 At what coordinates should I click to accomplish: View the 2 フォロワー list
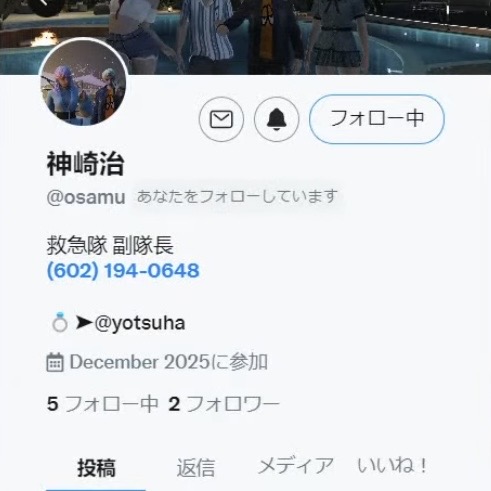(224, 404)
